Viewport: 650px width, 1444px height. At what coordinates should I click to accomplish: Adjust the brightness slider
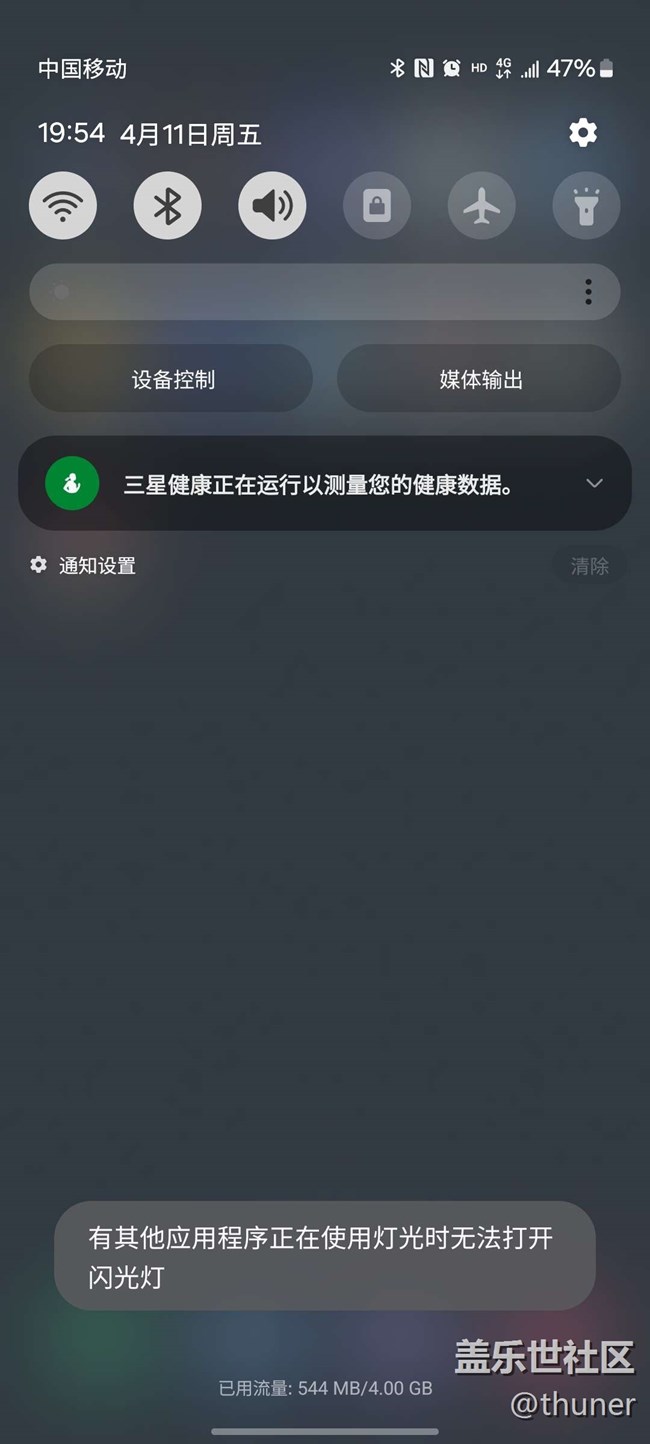[x=300, y=292]
